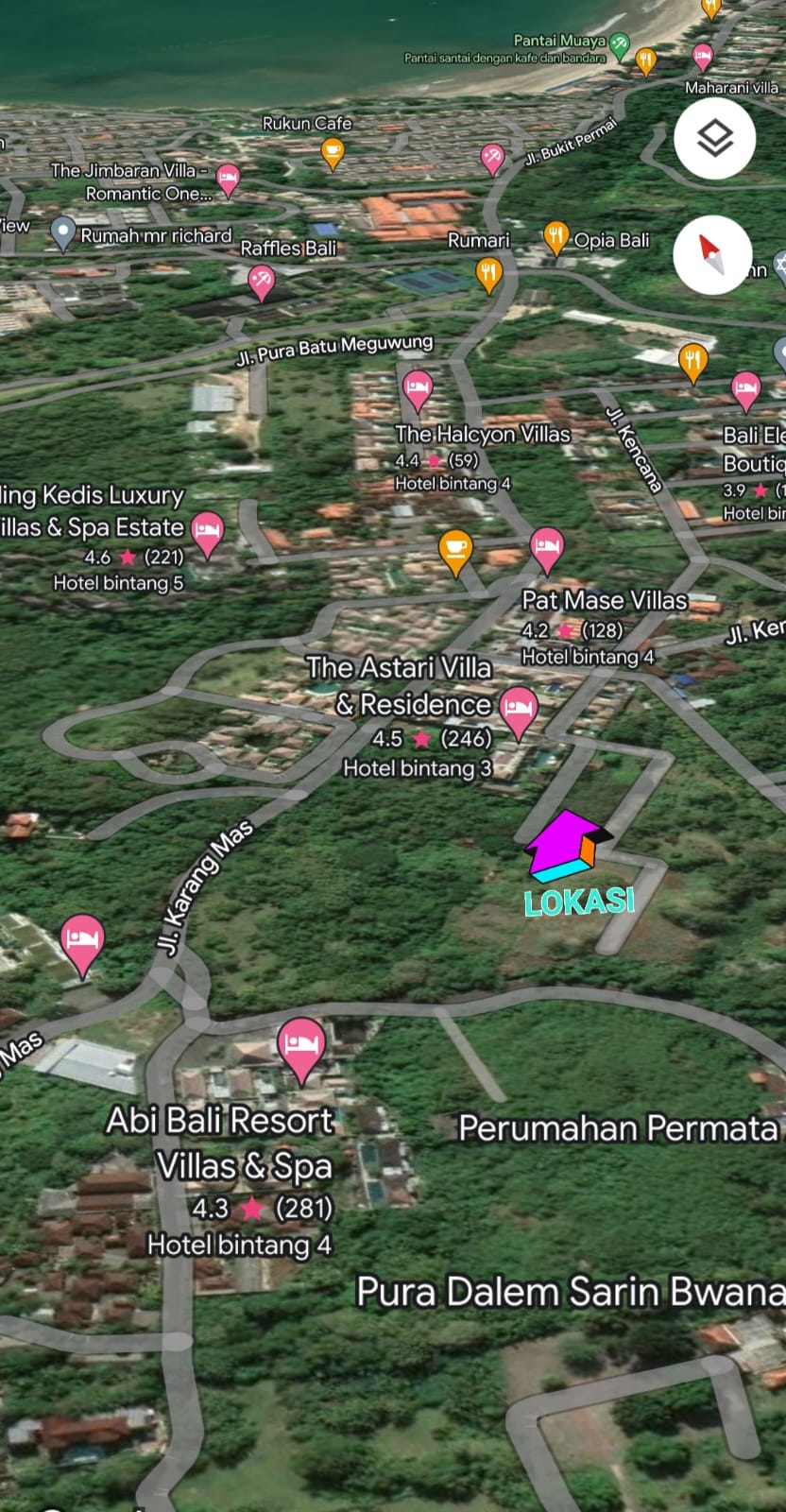This screenshot has height=1512, width=786.
Task: Open The Halcyon Villas hotel marker
Action: [x=418, y=388]
